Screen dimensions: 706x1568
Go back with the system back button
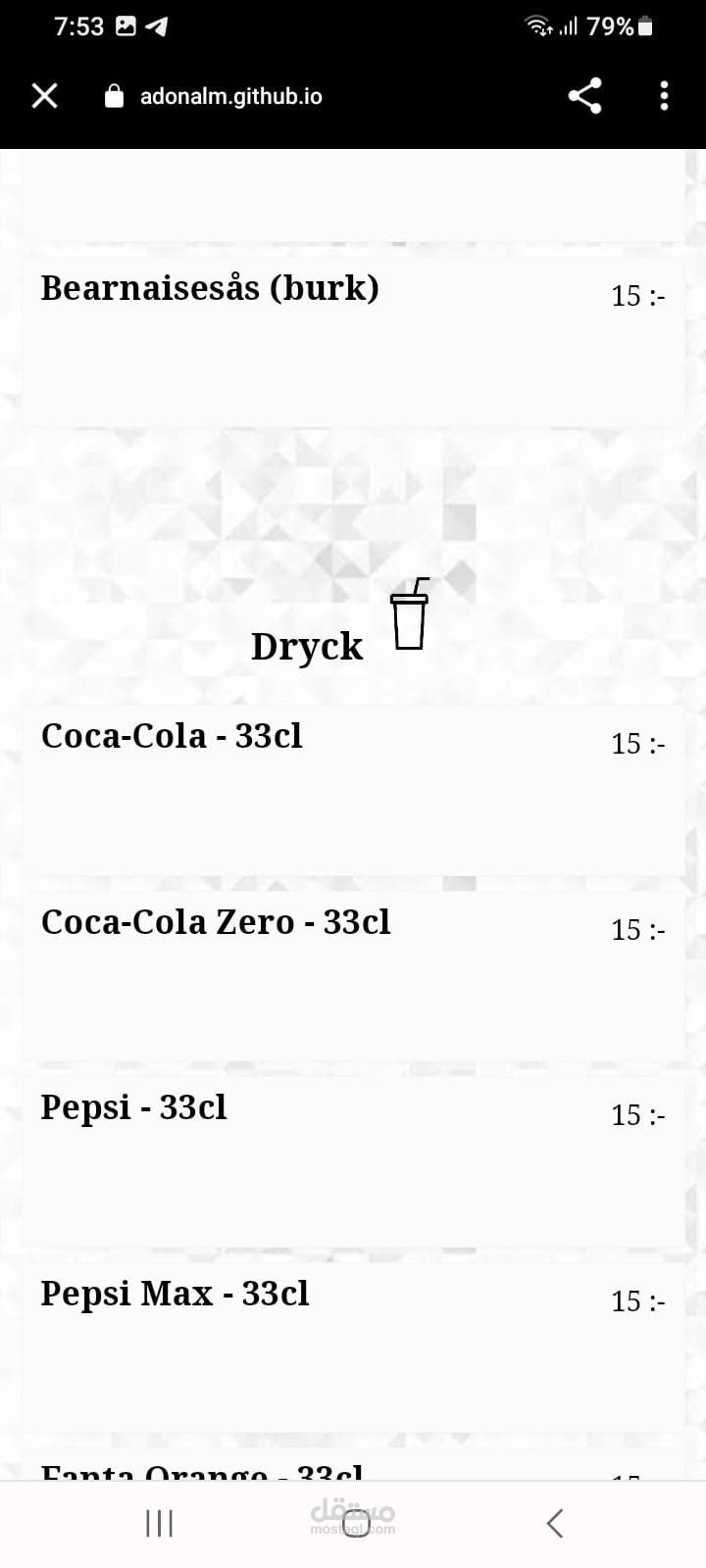click(x=555, y=1523)
